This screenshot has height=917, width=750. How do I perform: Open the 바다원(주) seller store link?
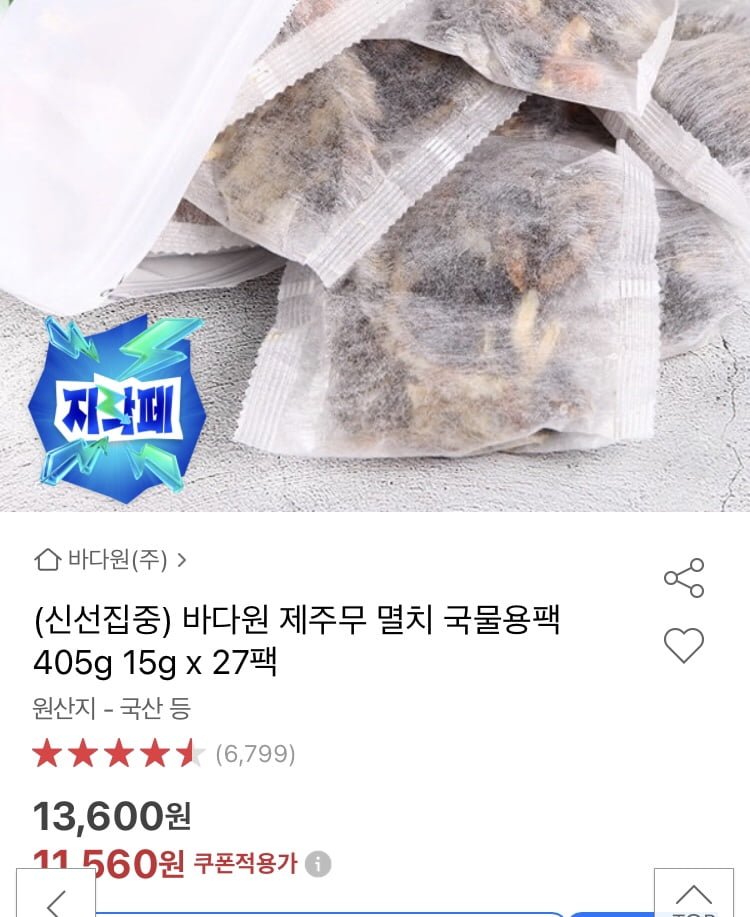click(110, 559)
